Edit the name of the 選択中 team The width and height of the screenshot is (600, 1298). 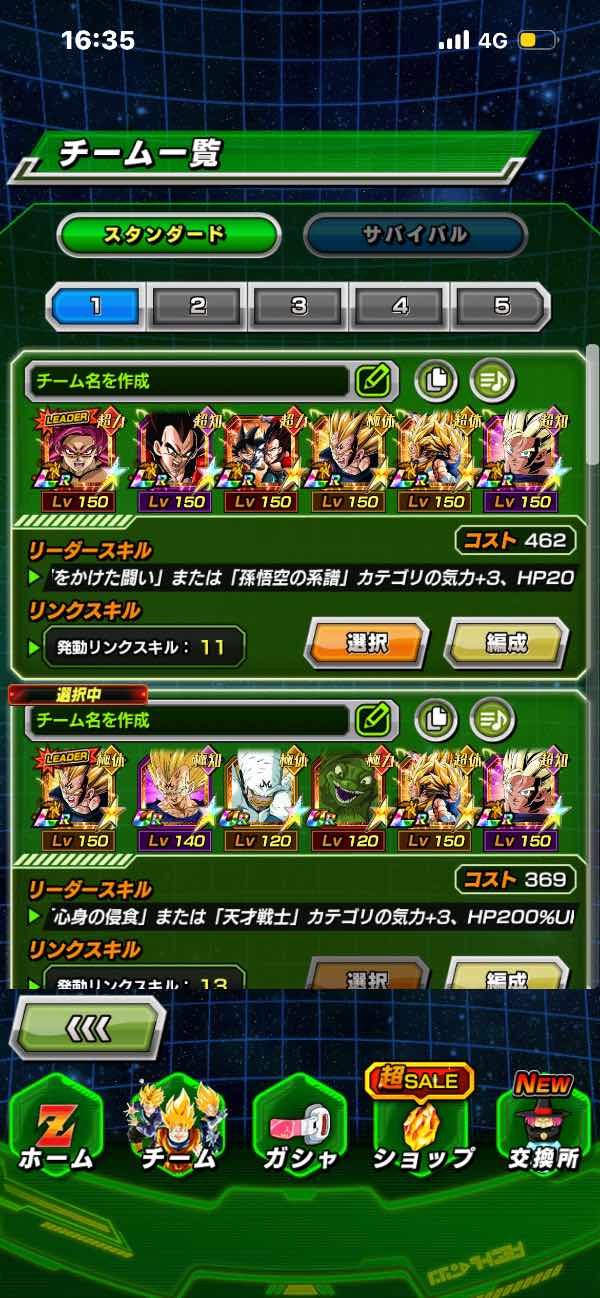(372, 719)
